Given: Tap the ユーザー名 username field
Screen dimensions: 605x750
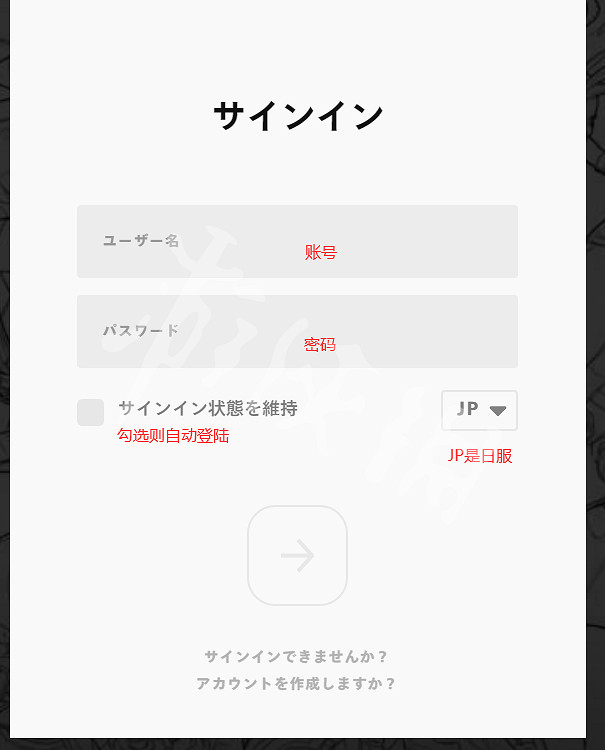Looking at the screenshot, I should coord(297,241).
